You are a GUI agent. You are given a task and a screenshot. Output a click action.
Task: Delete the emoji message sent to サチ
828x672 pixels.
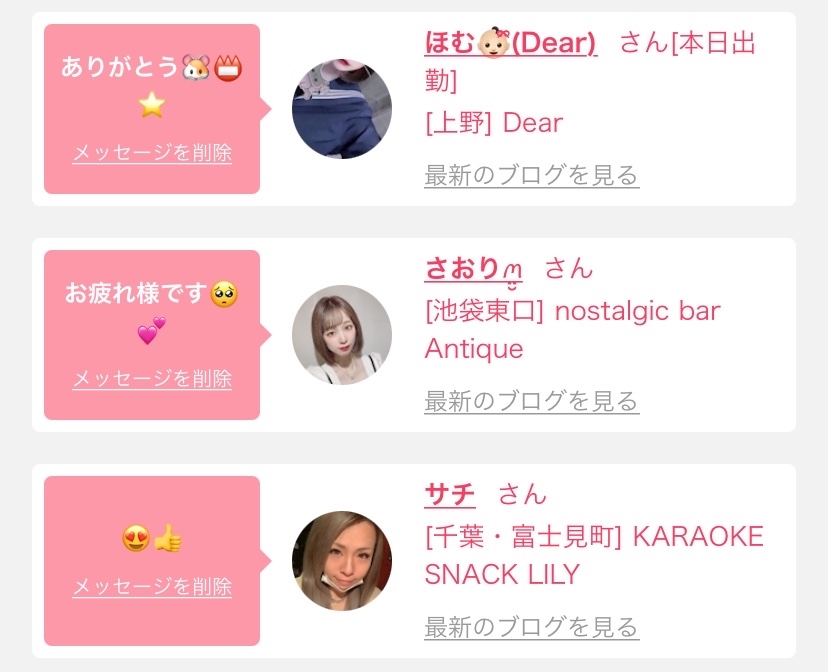pyautogui.click(x=152, y=587)
